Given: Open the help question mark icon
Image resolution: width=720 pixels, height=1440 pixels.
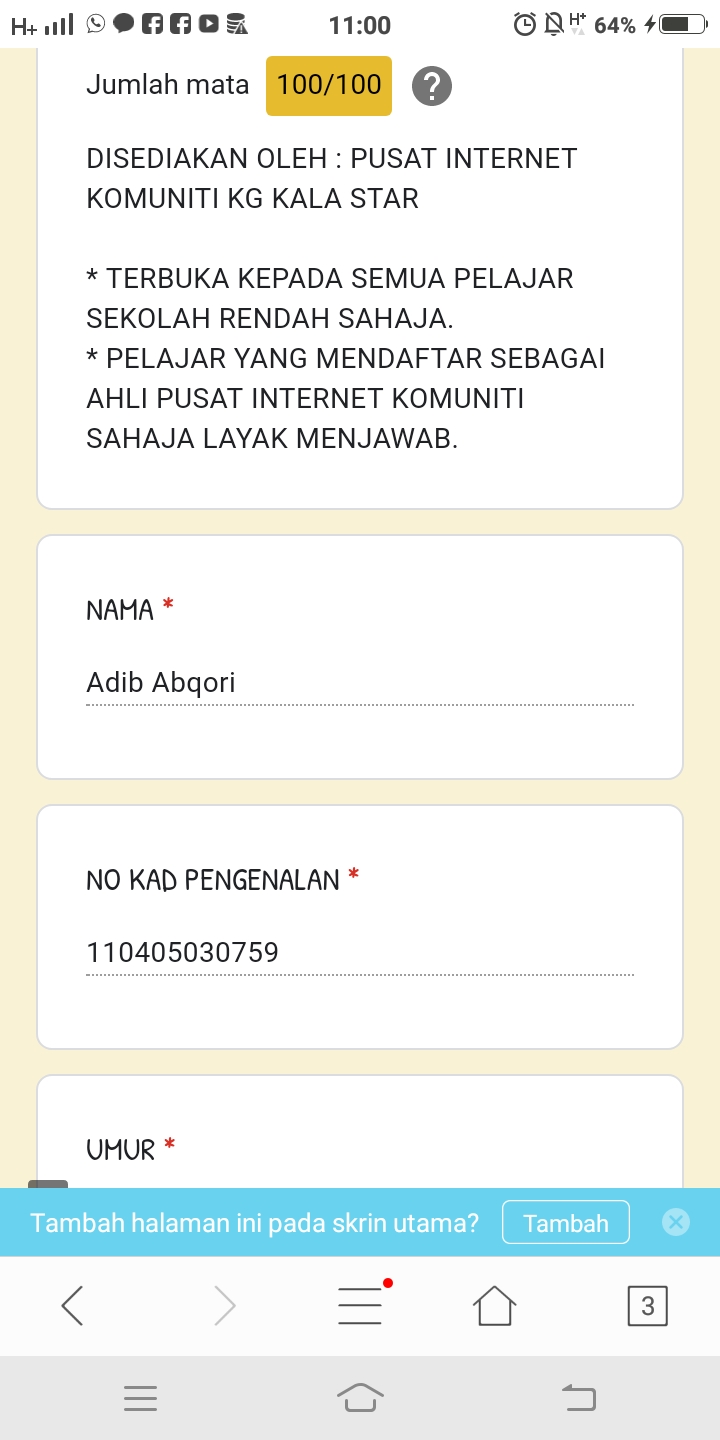Looking at the screenshot, I should click(432, 86).
